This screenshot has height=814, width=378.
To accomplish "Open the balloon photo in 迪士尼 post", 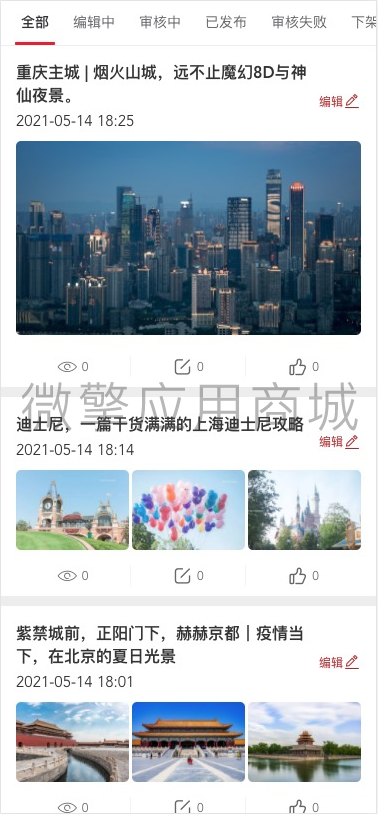I will point(188,510).
